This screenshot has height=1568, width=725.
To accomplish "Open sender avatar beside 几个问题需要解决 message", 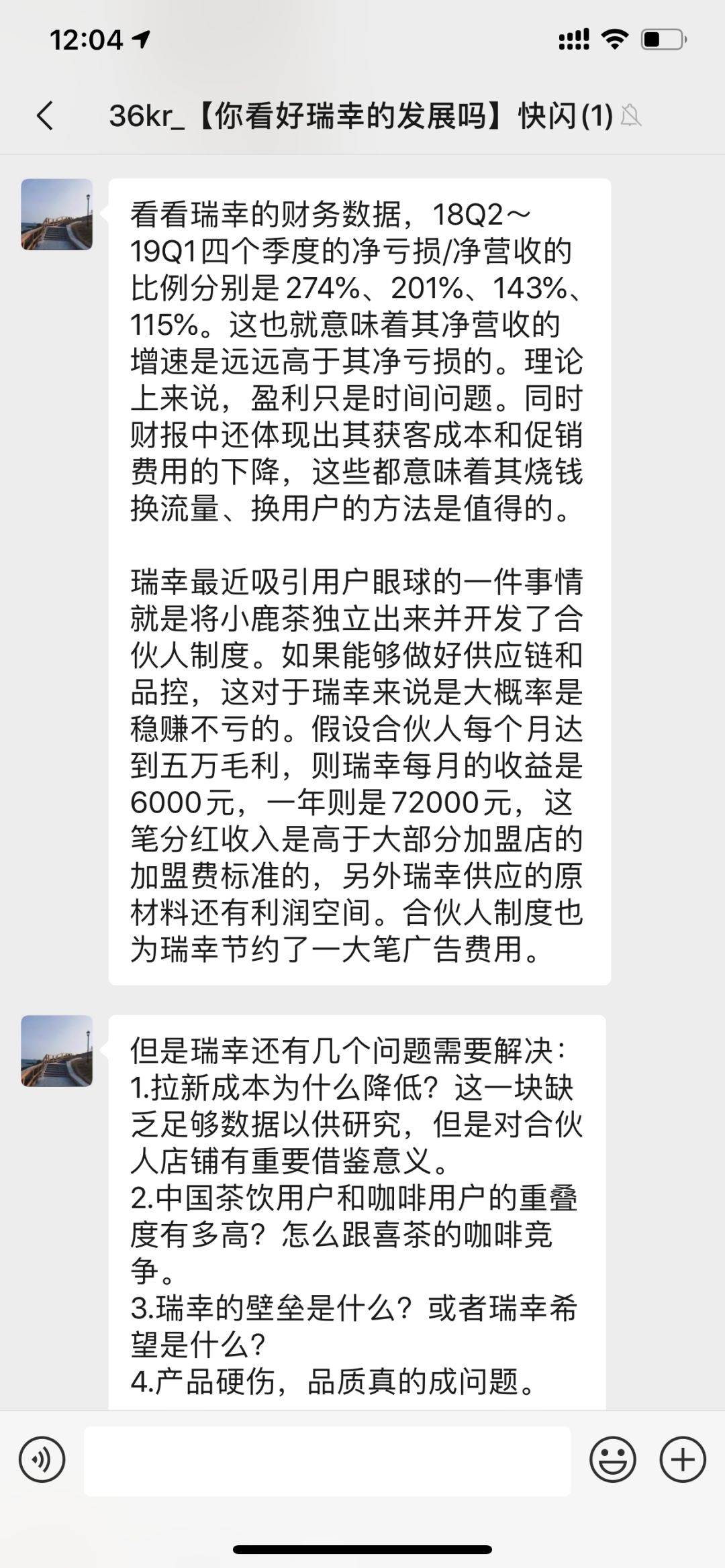I will tap(57, 1051).
